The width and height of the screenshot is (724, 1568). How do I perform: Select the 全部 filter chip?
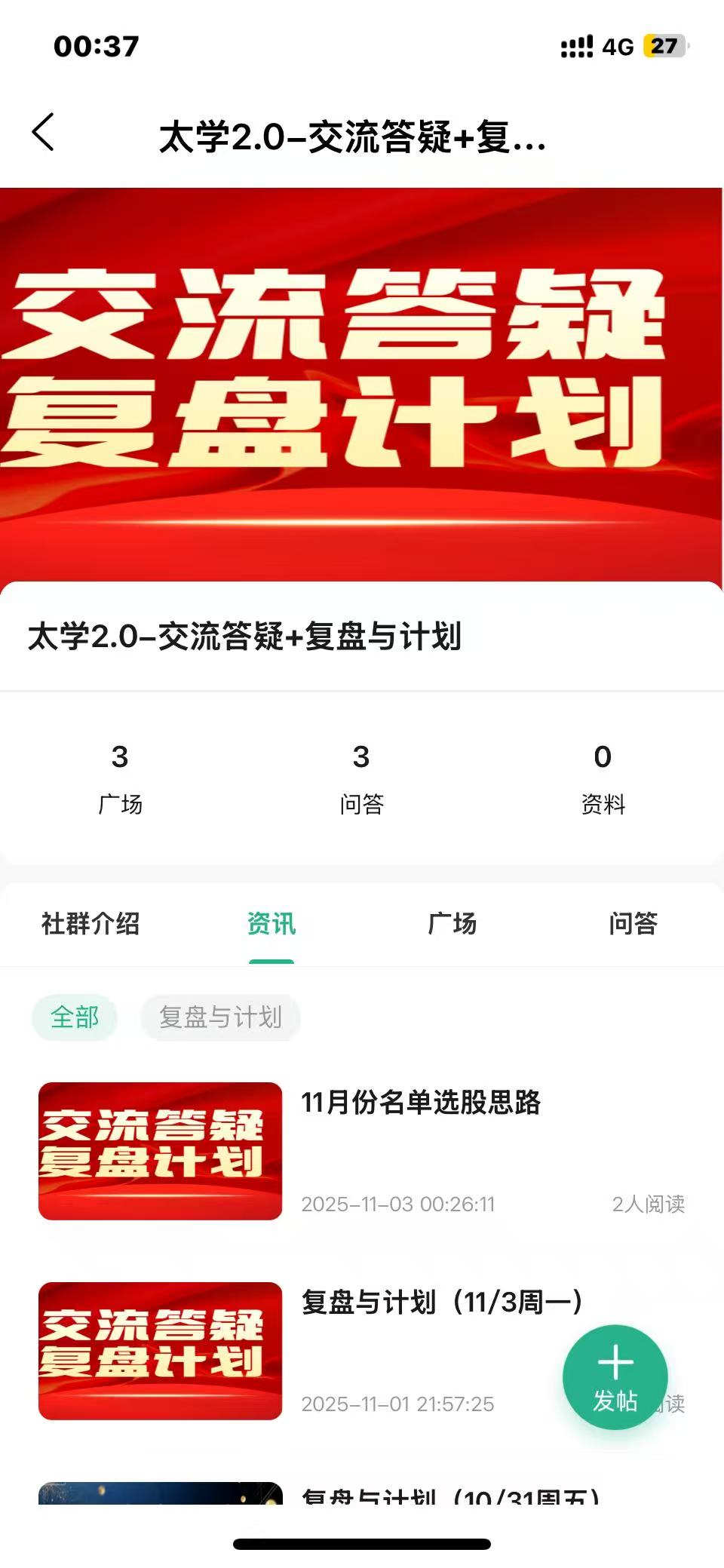pyautogui.click(x=75, y=1017)
